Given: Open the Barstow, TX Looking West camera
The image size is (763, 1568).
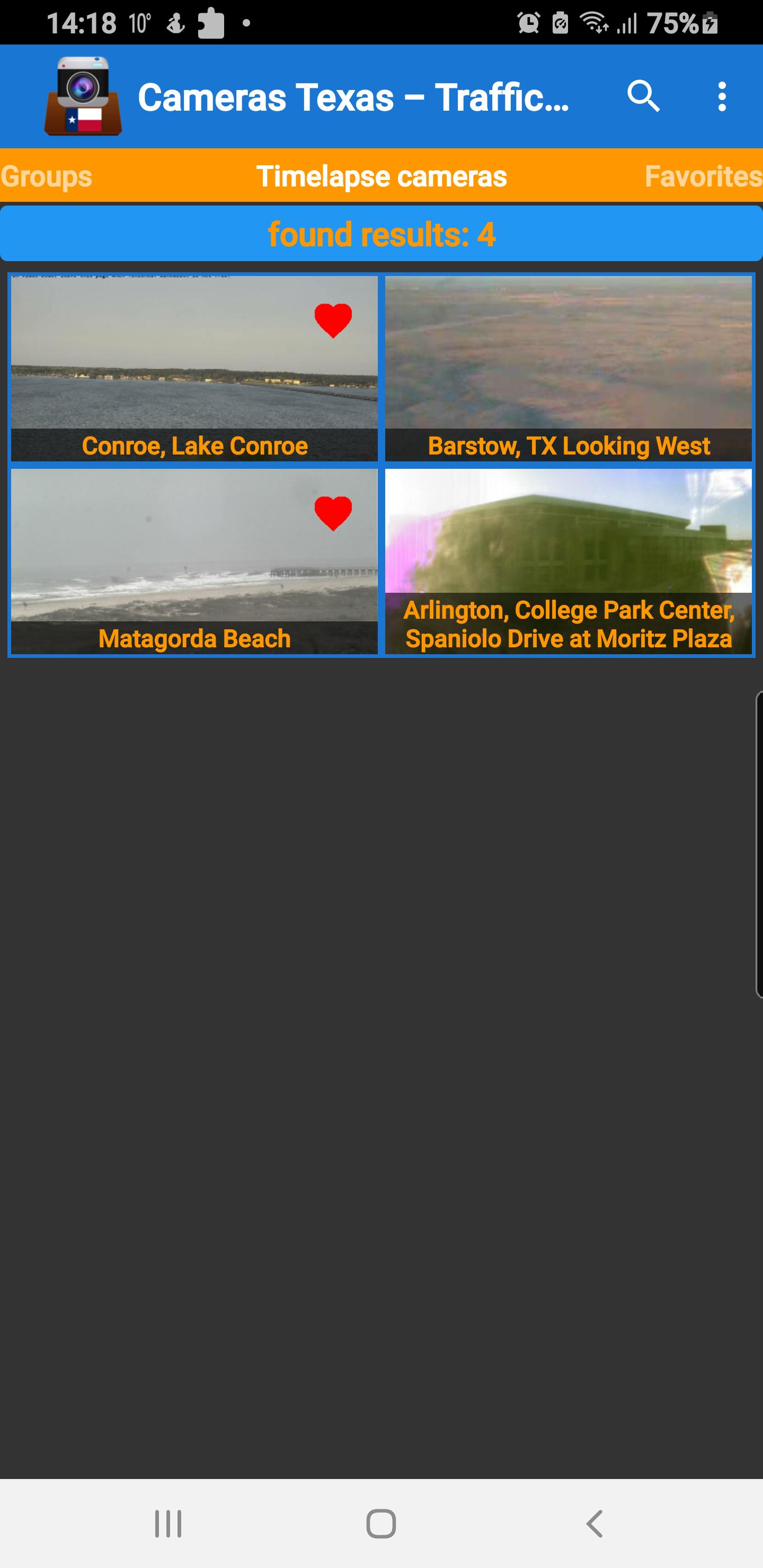Looking at the screenshot, I should [x=568, y=368].
